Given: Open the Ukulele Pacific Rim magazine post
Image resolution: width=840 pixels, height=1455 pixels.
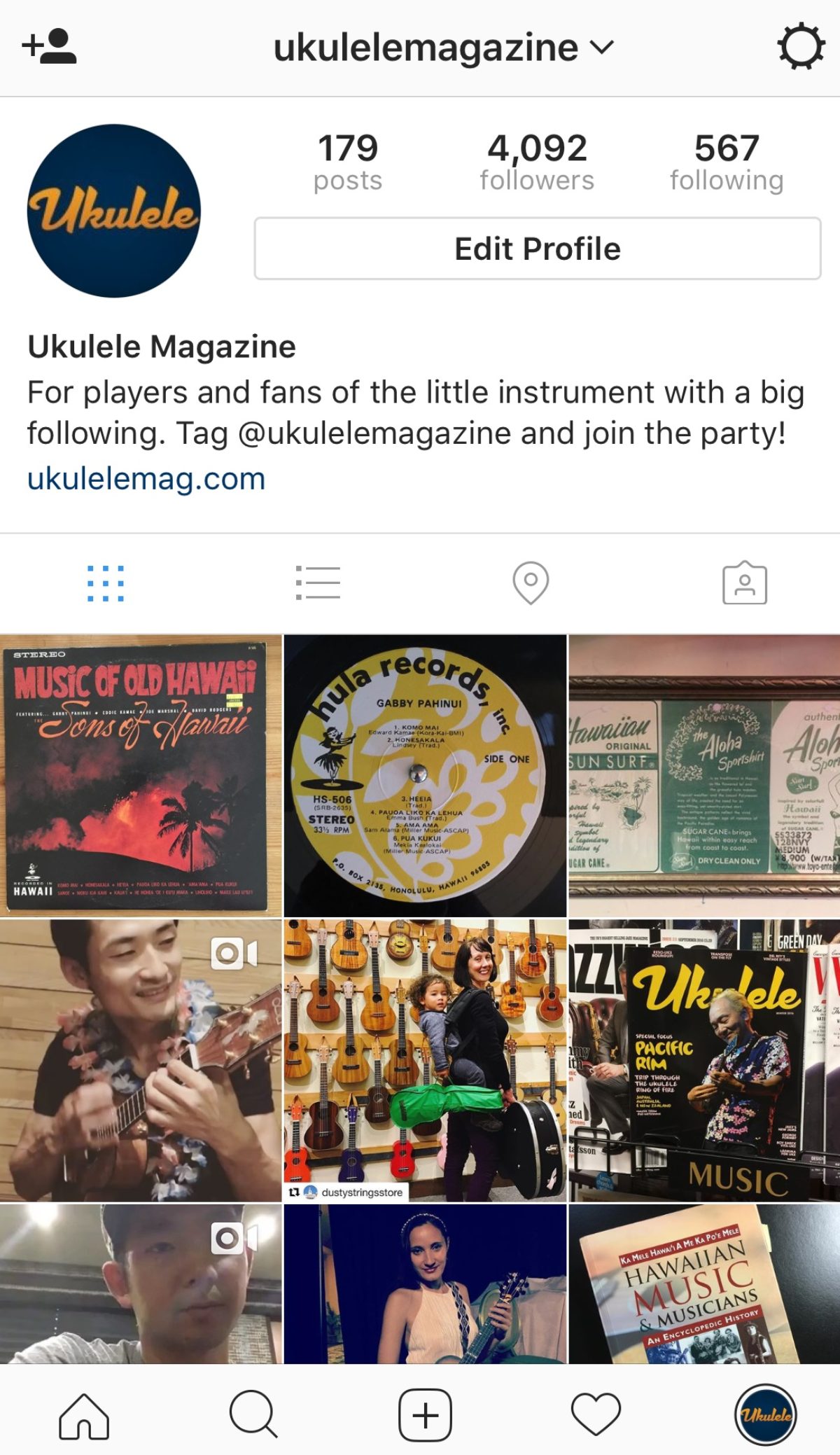Looking at the screenshot, I should coord(704,1059).
